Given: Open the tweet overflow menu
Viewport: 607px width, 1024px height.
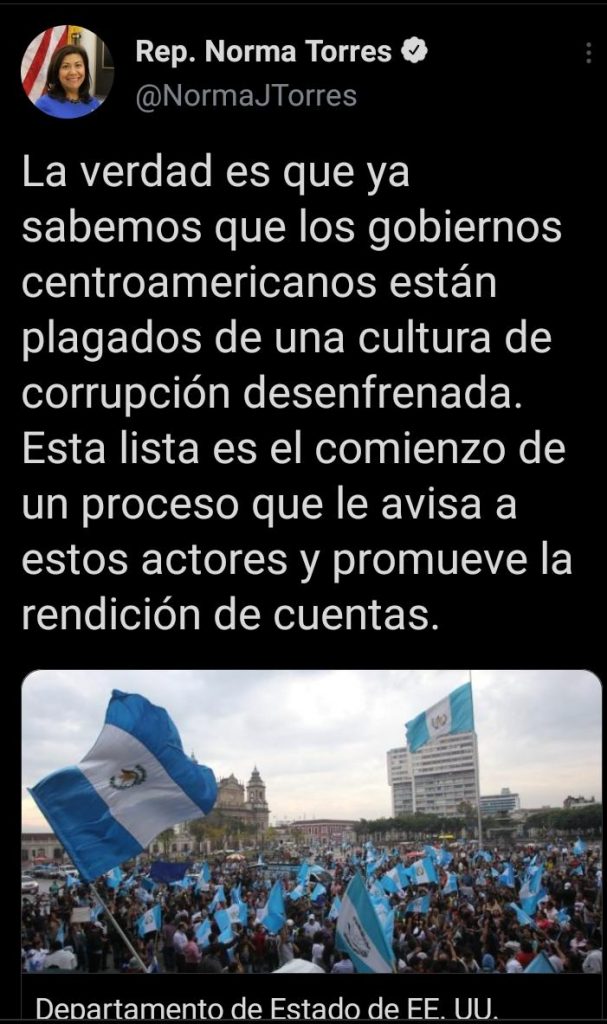Looking at the screenshot, I should click(587, 54).
